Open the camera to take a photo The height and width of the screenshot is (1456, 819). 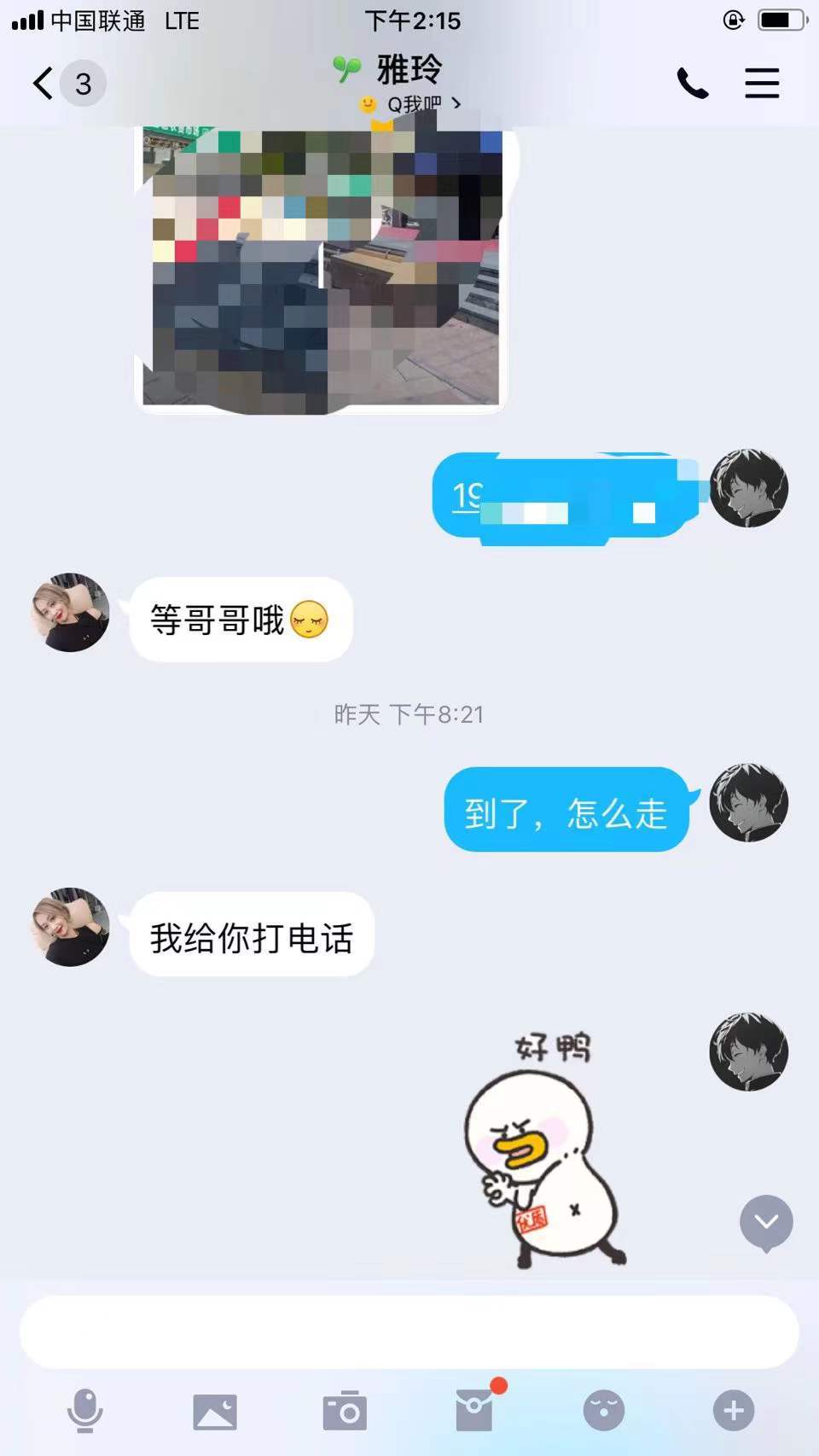(x=345, y=1412)
